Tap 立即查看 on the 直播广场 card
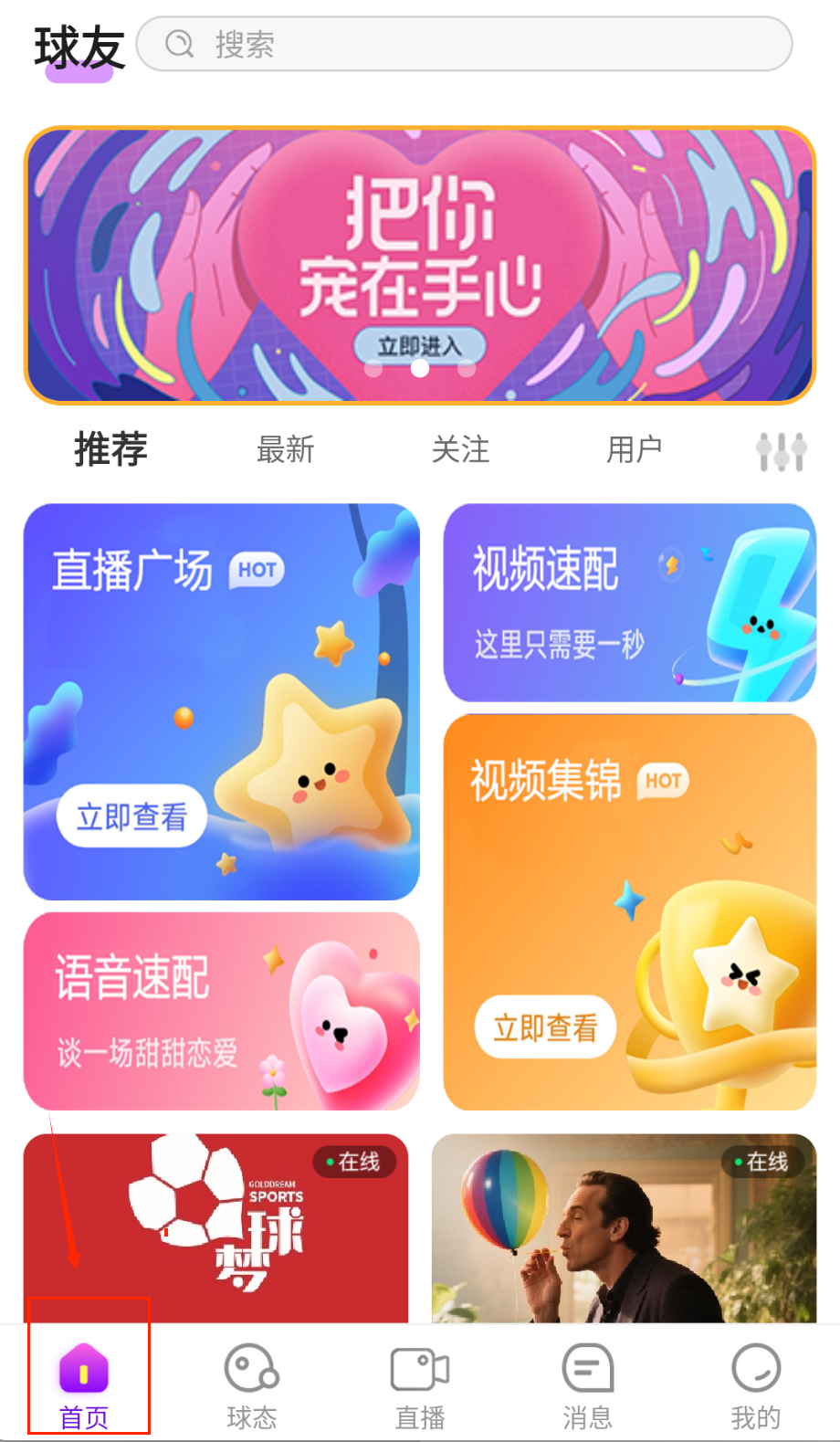The height and width of the screenshot is (1442, 840). click(x=131, y=816)
